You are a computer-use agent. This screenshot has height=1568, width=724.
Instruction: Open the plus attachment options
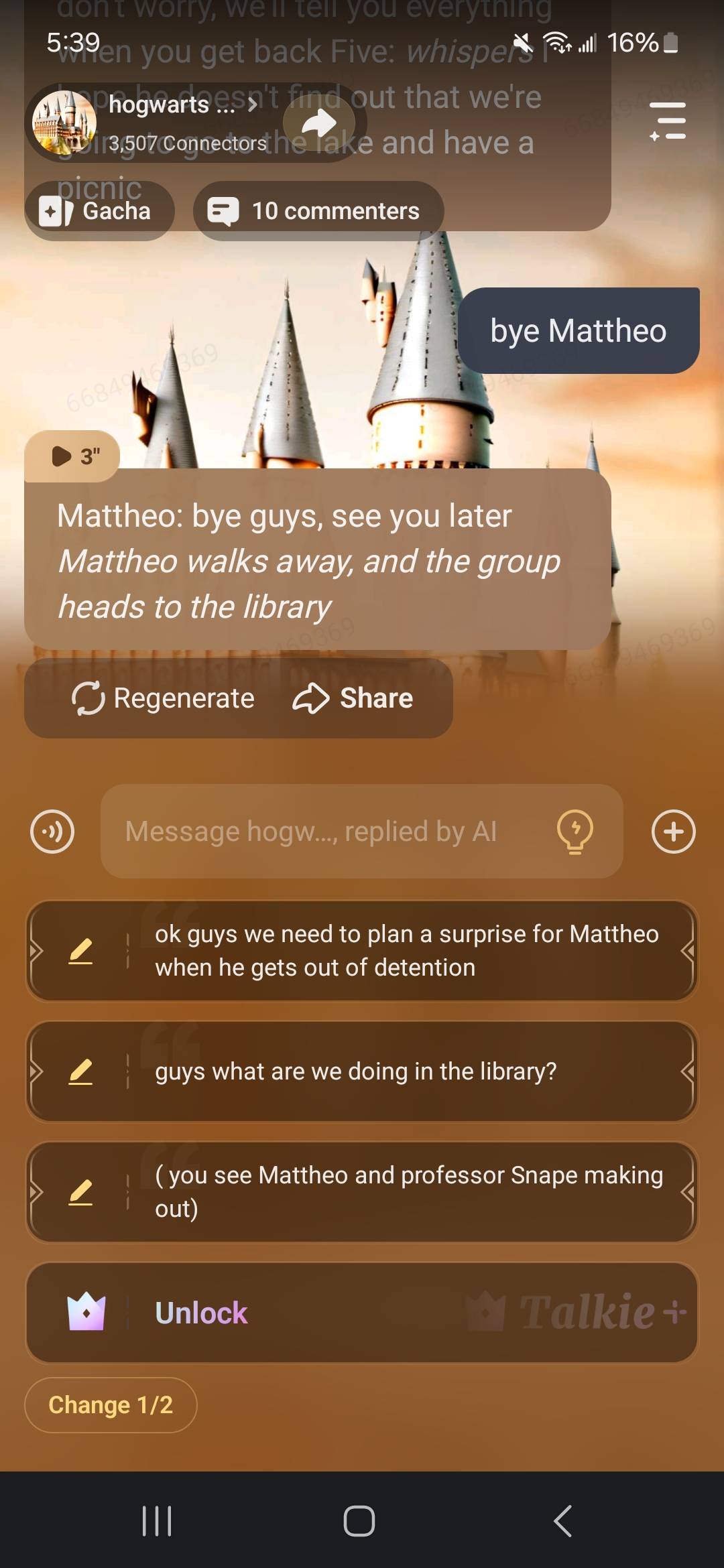[x=673, y=832]
